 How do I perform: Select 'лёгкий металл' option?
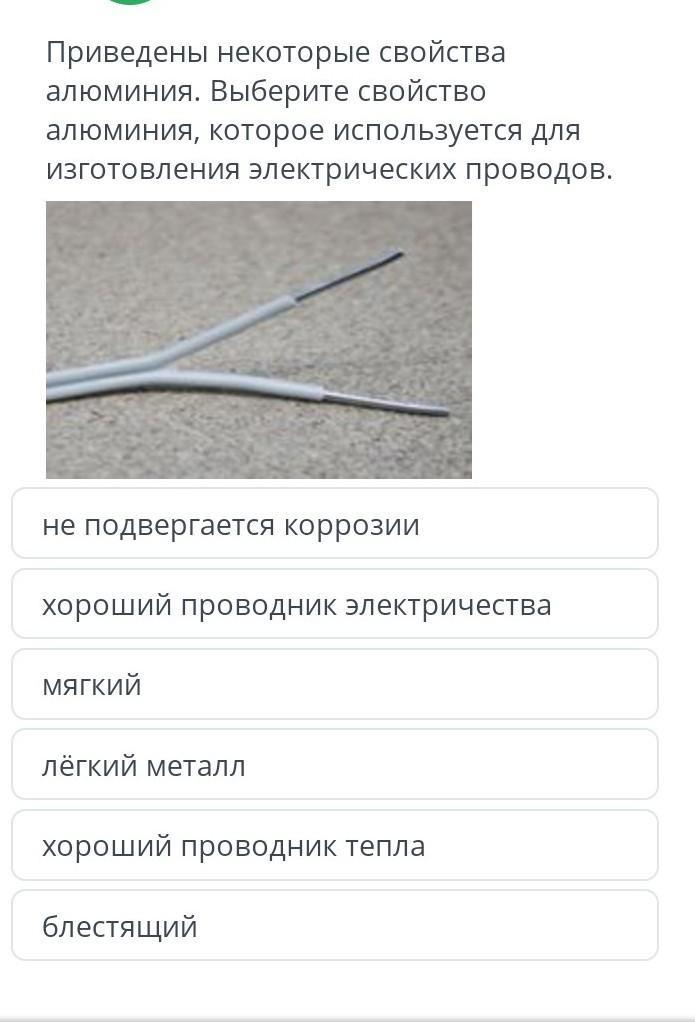coord(334,765)
